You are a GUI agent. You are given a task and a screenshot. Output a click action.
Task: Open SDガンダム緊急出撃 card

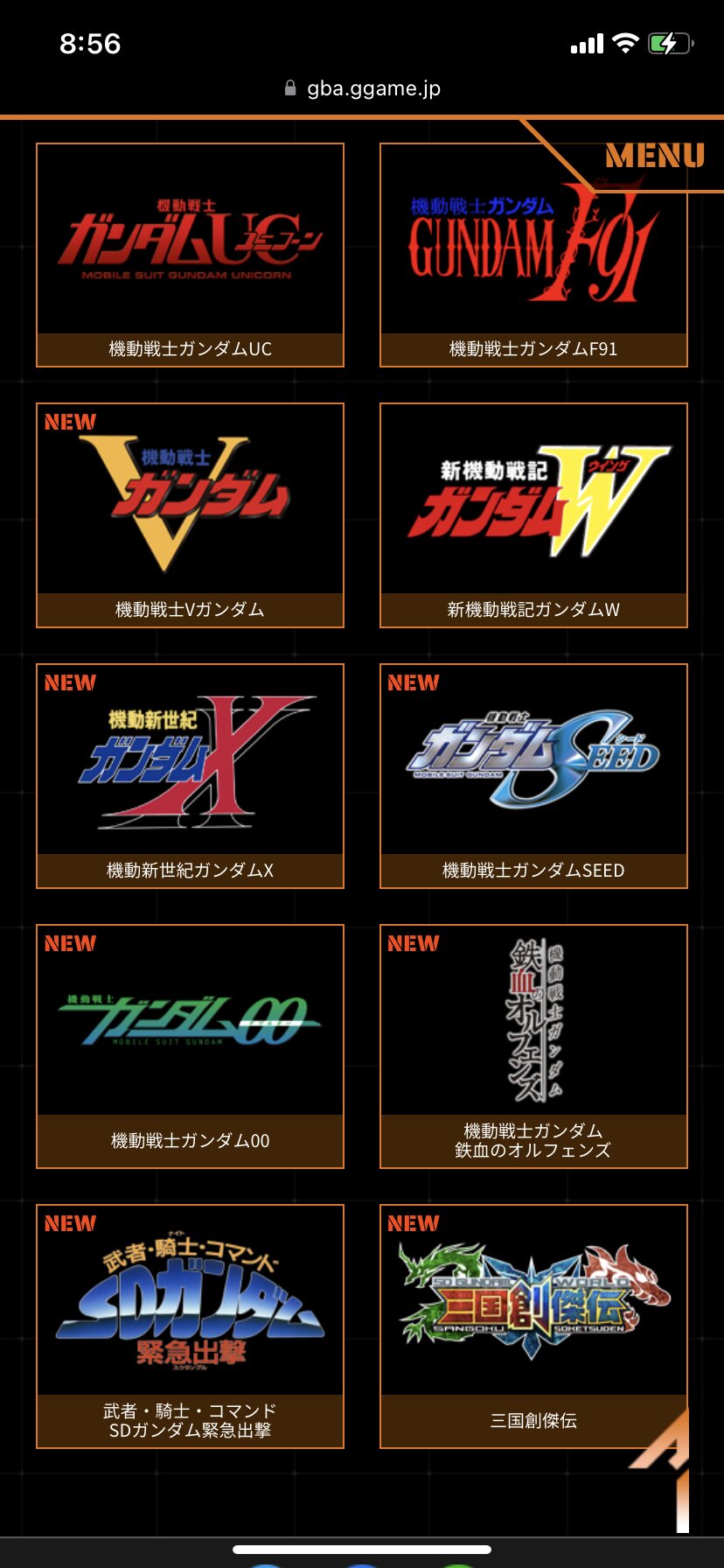190,1326
